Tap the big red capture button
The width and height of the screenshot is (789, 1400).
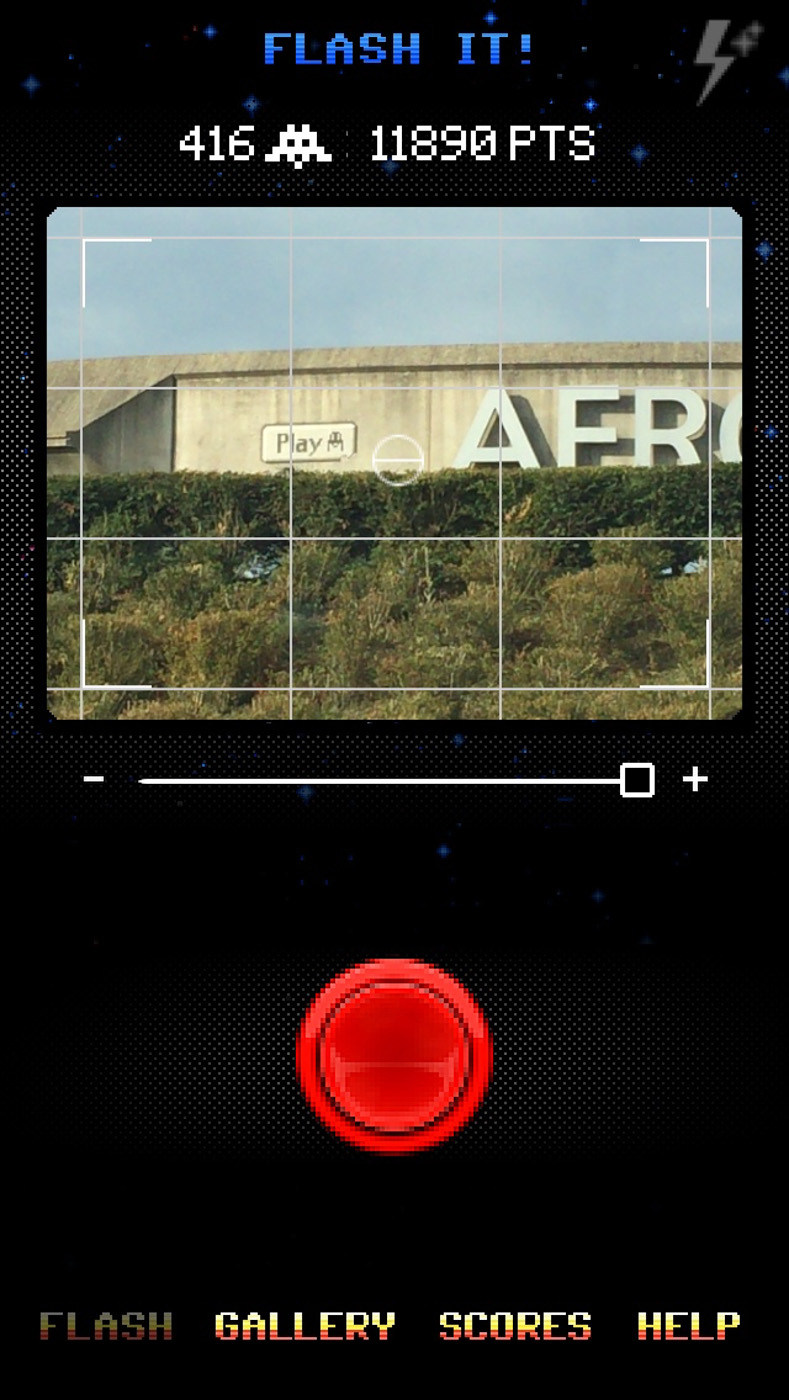coord(395,1055)
